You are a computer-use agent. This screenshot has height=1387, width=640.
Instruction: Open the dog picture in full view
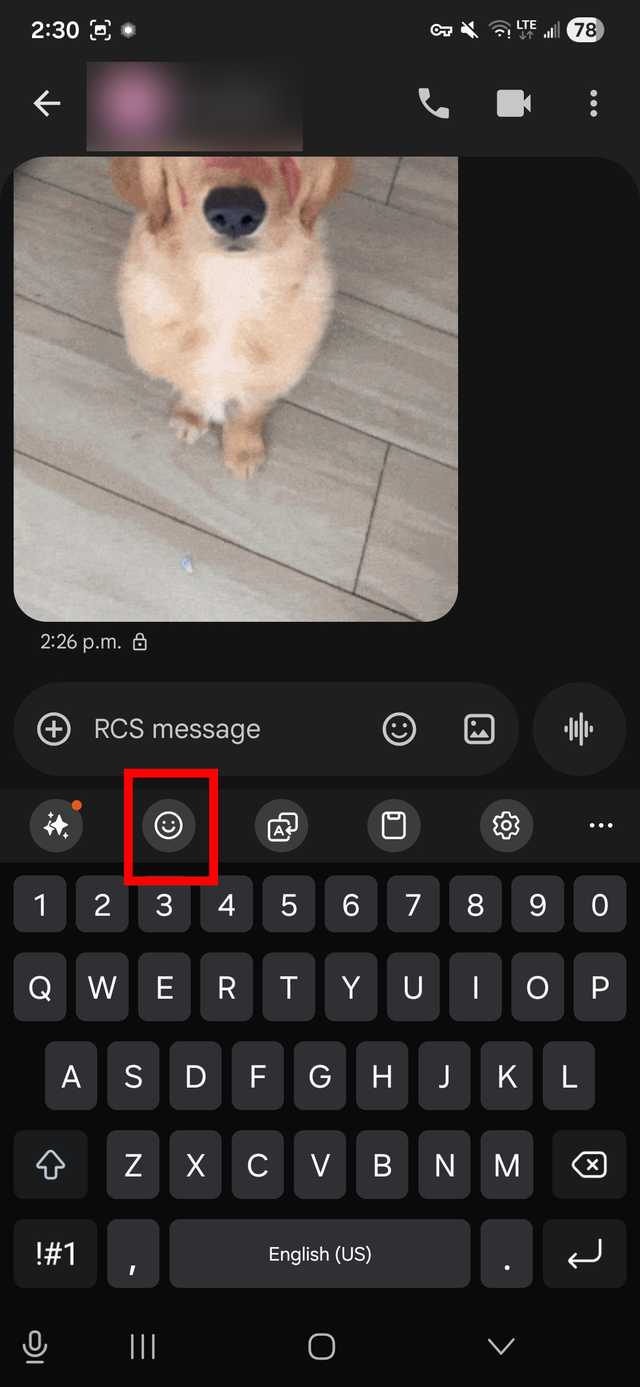[236, 388]
